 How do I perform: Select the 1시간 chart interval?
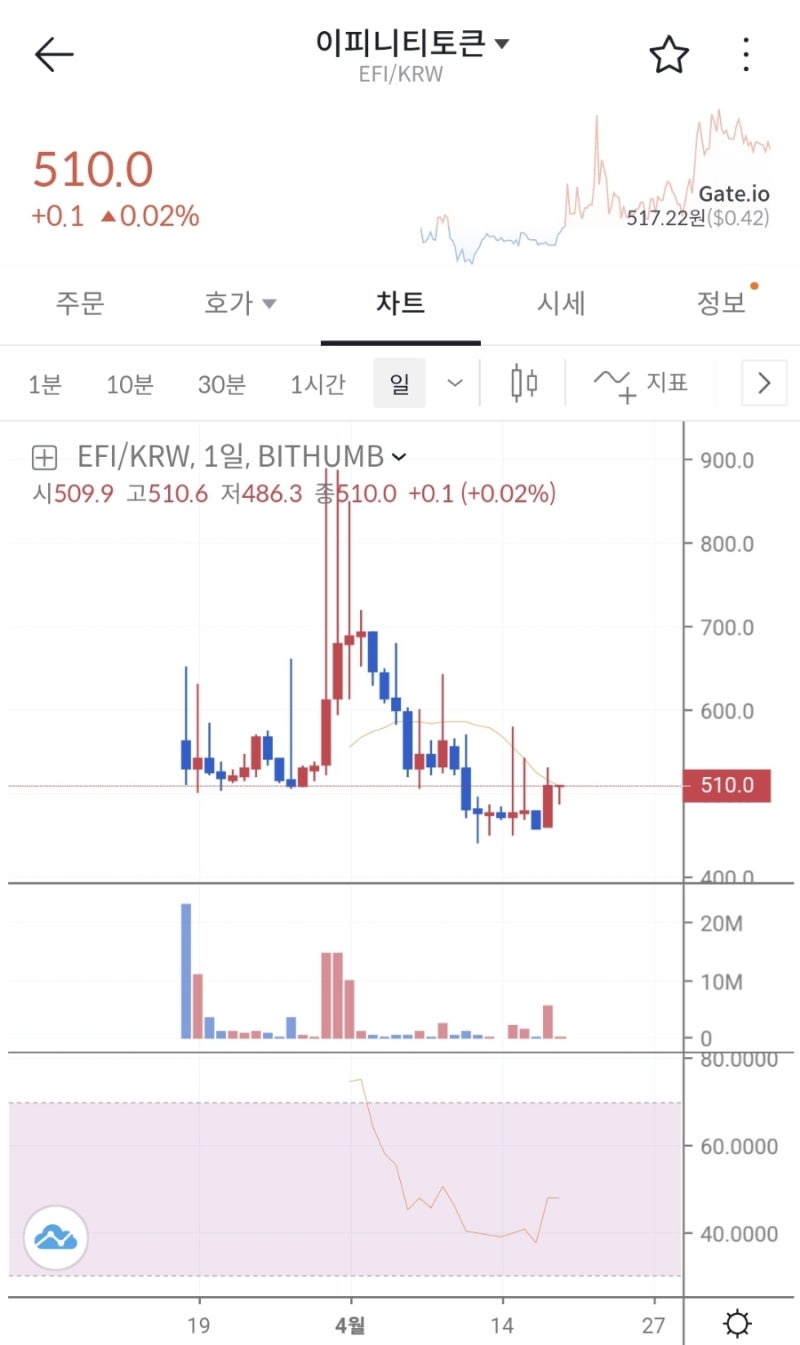[x=318, y=383]
